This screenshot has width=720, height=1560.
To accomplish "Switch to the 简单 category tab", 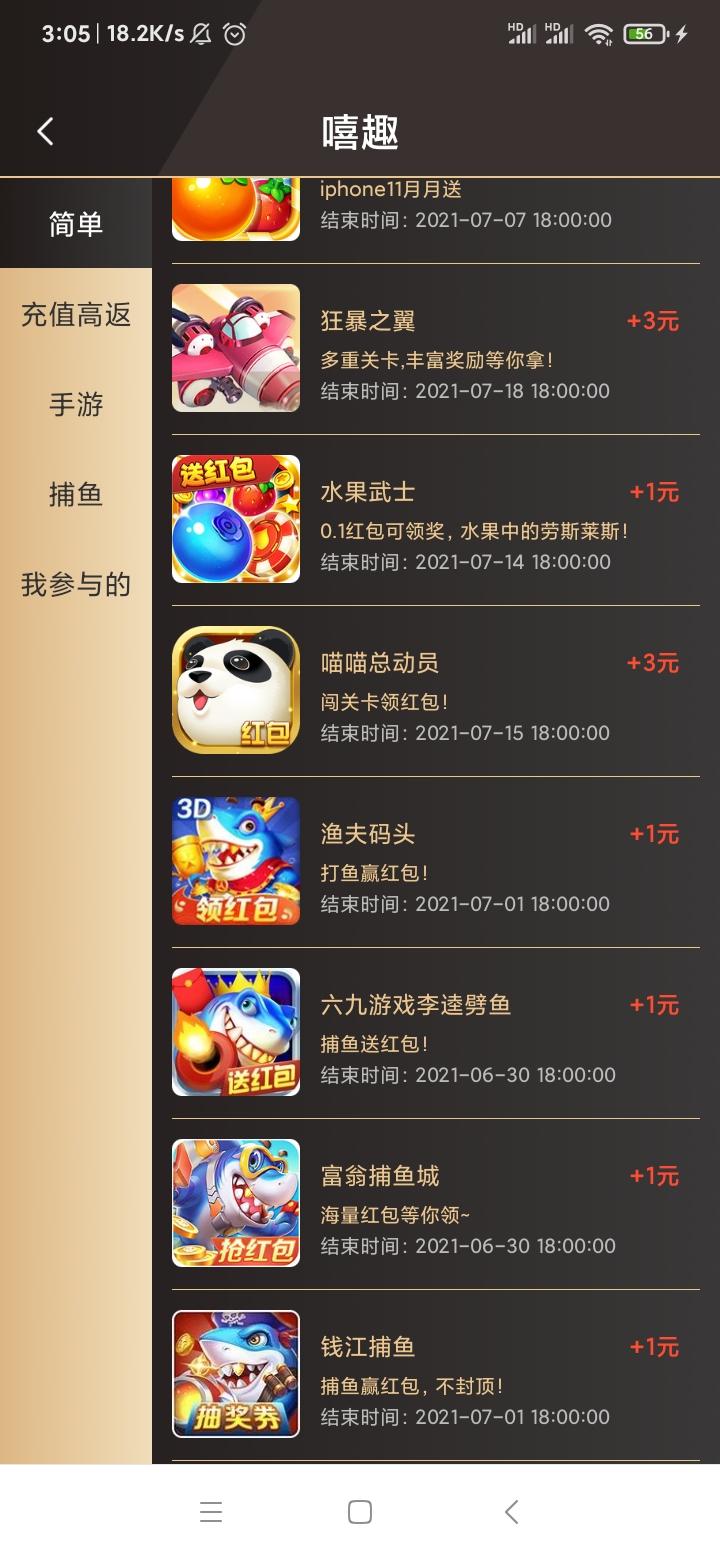I will coord(75,222).
